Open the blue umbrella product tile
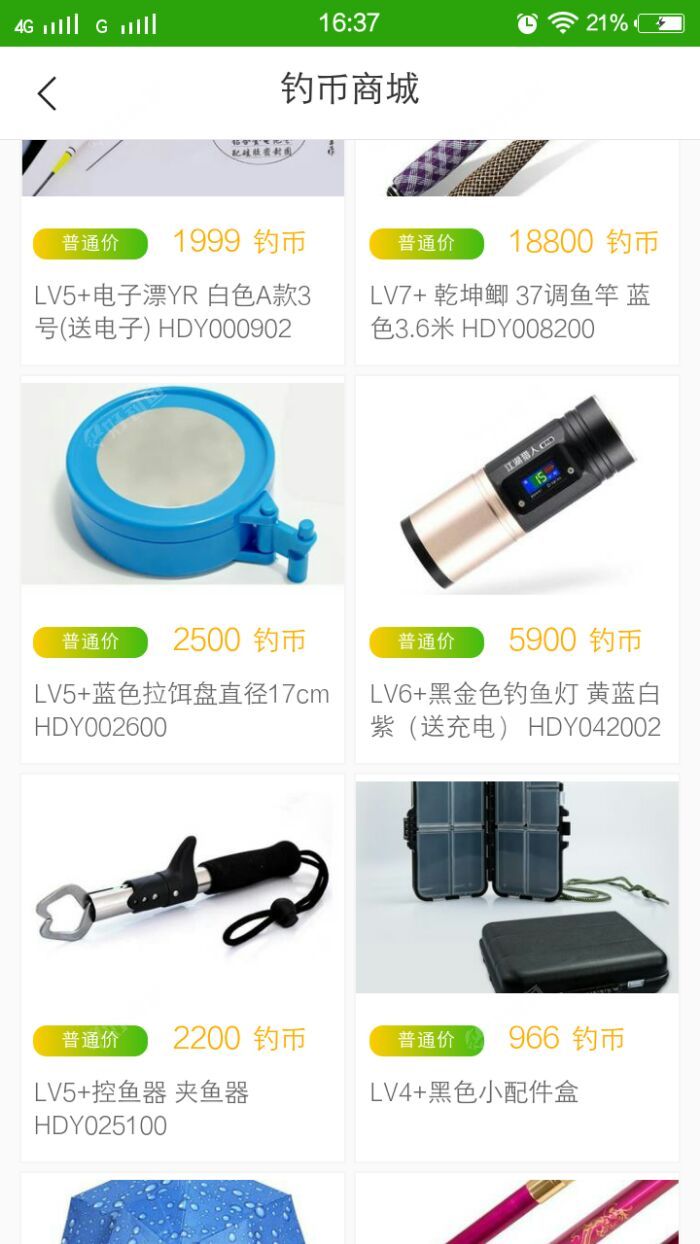700x1244 pixels. tap(182, 1210)
